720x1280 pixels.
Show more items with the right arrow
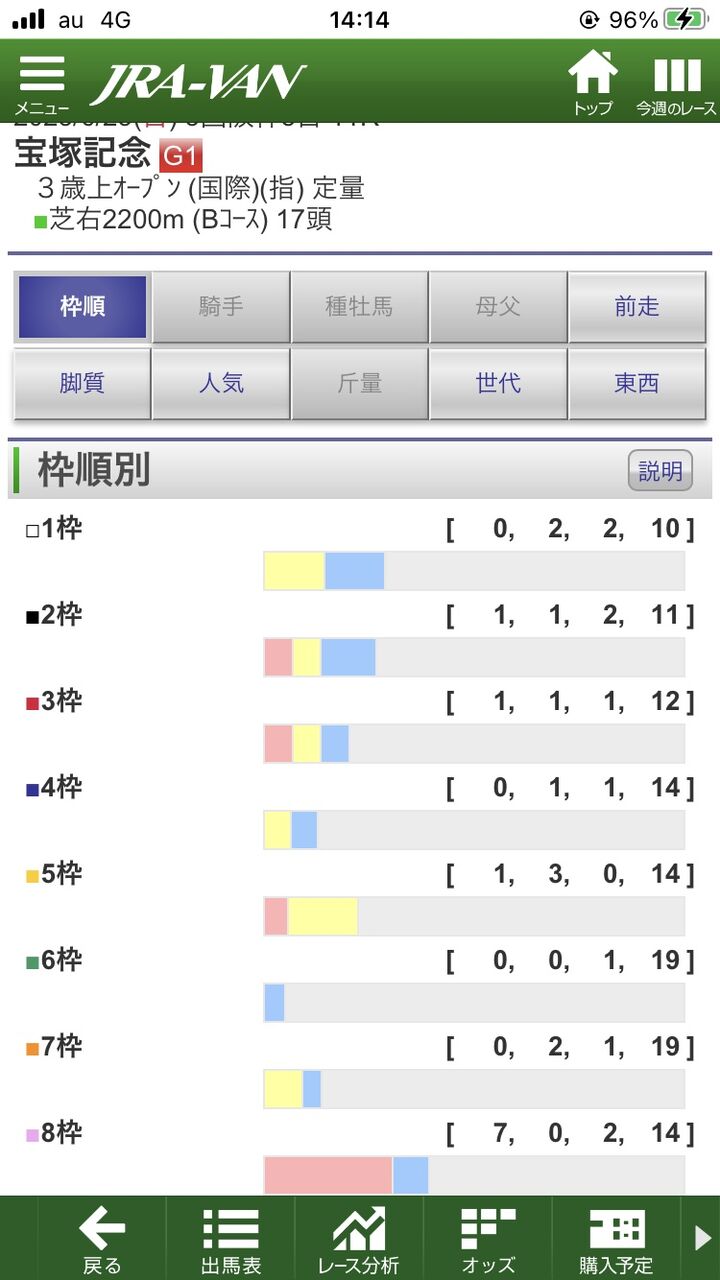pyautogui.click(x=702, y=1239)
